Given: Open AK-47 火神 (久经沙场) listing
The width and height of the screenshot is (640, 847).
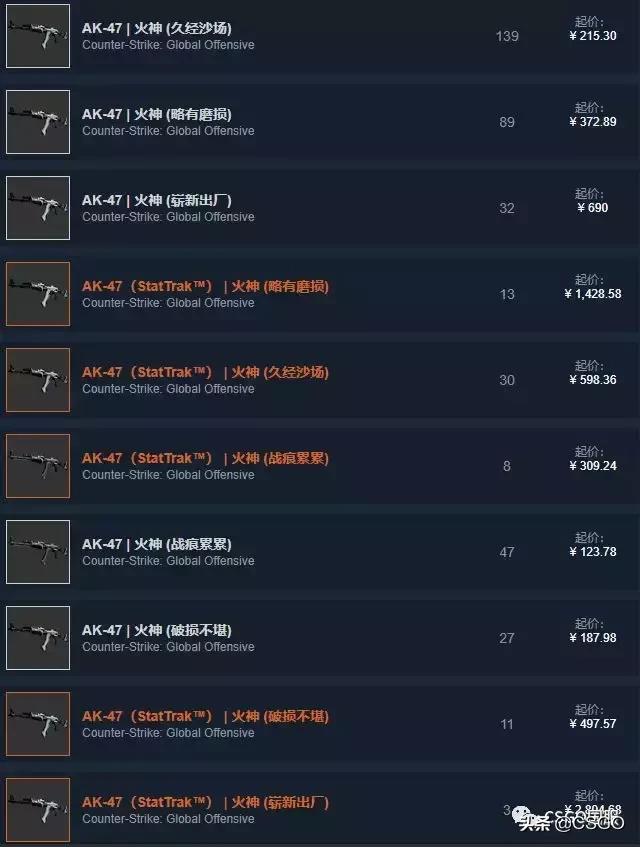Looking at the screenshot, I should pyautogui.click(x=156, y=29).
